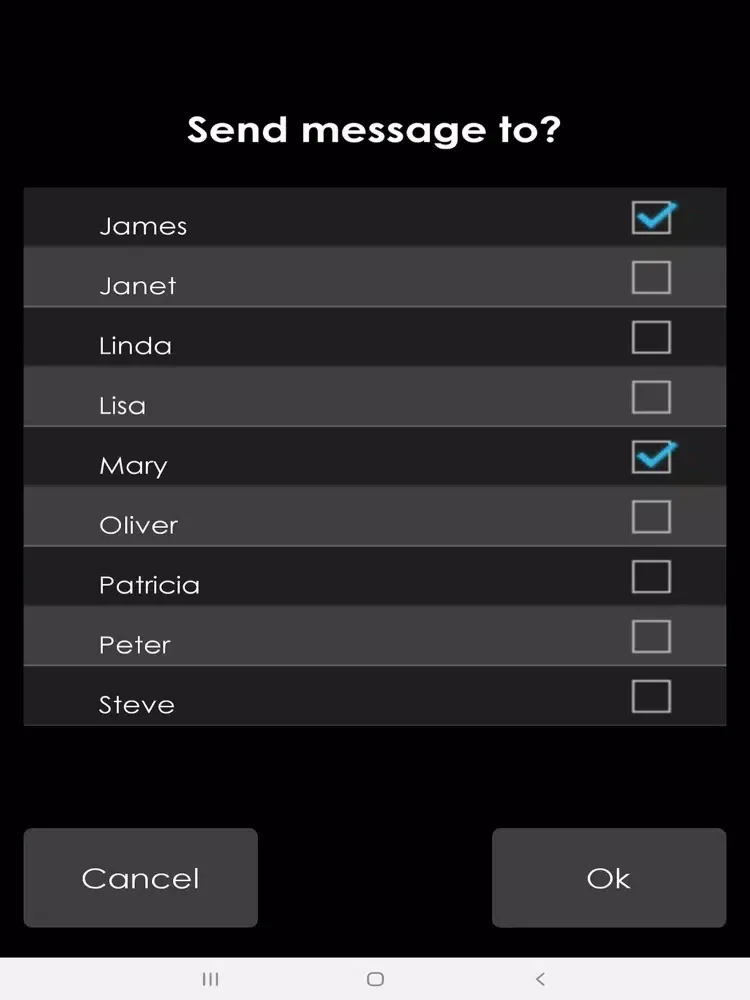Tick the Oliver checkbox
Screen dimensions: 750x1000
point(651,517)
